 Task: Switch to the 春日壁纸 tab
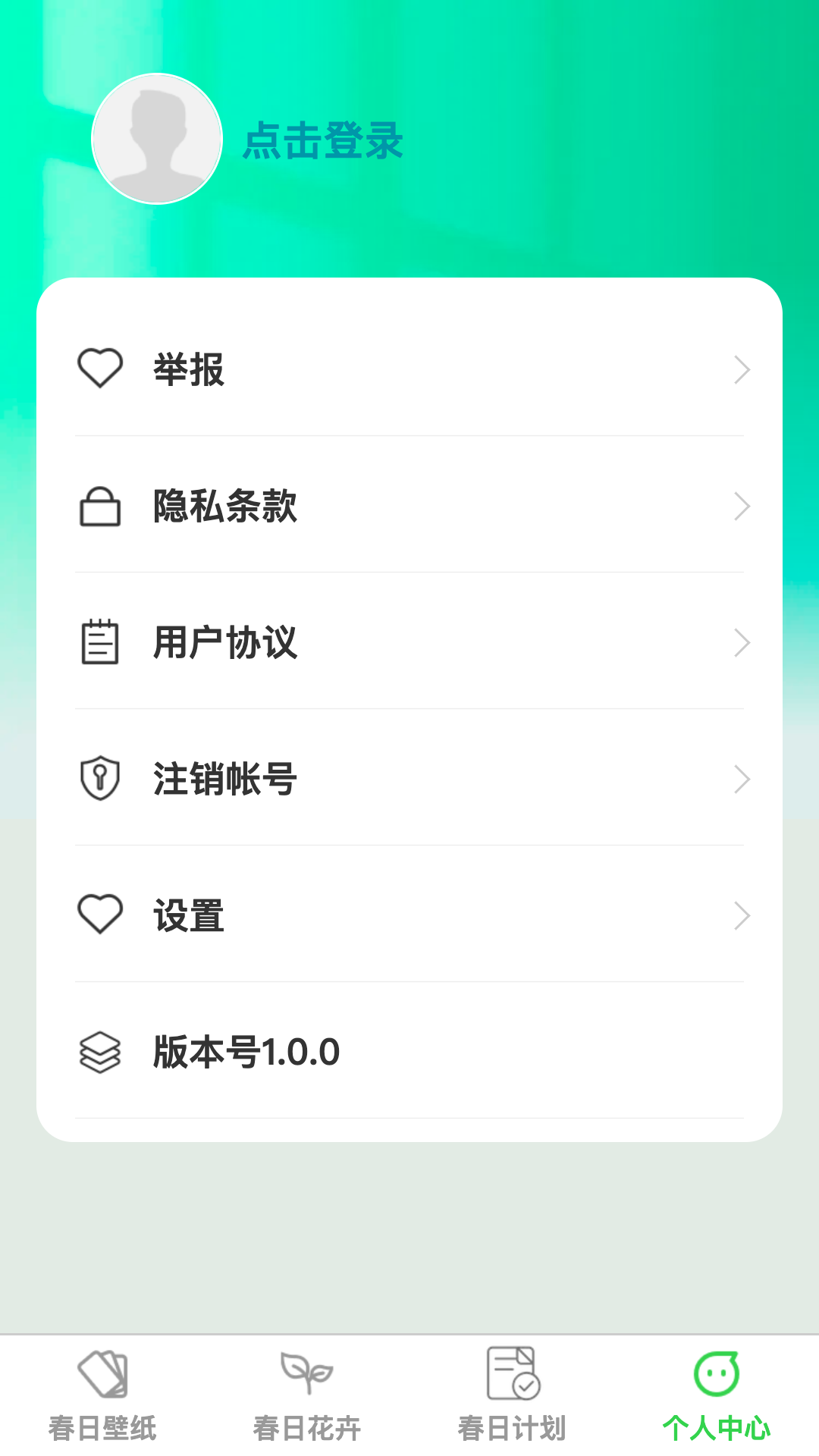click(102, 1395)
